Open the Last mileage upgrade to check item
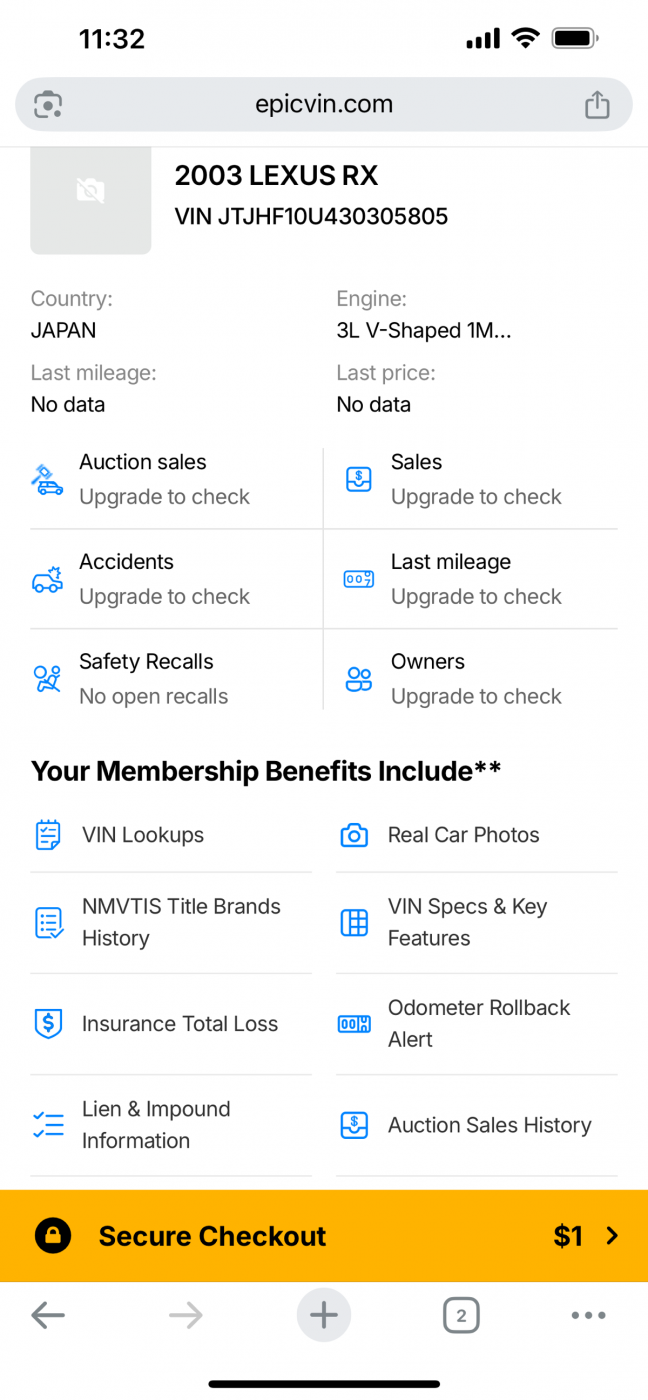The width and height of the screenshot is (648, 1400). pos(471,579)
